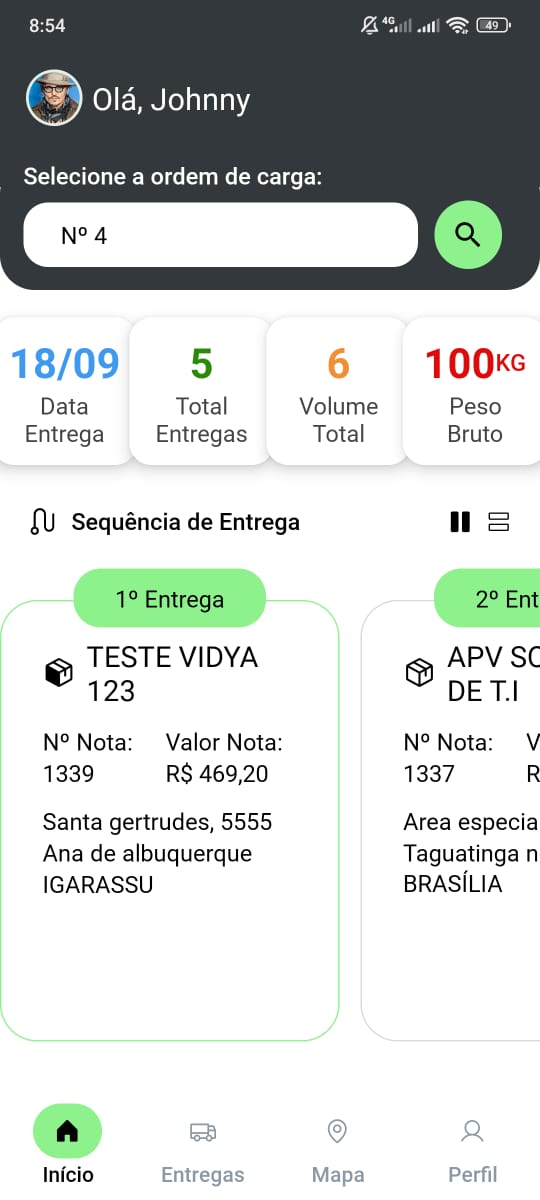Open the APV delivery card in Brasília

pyautogui.click(x=451, y=820)
